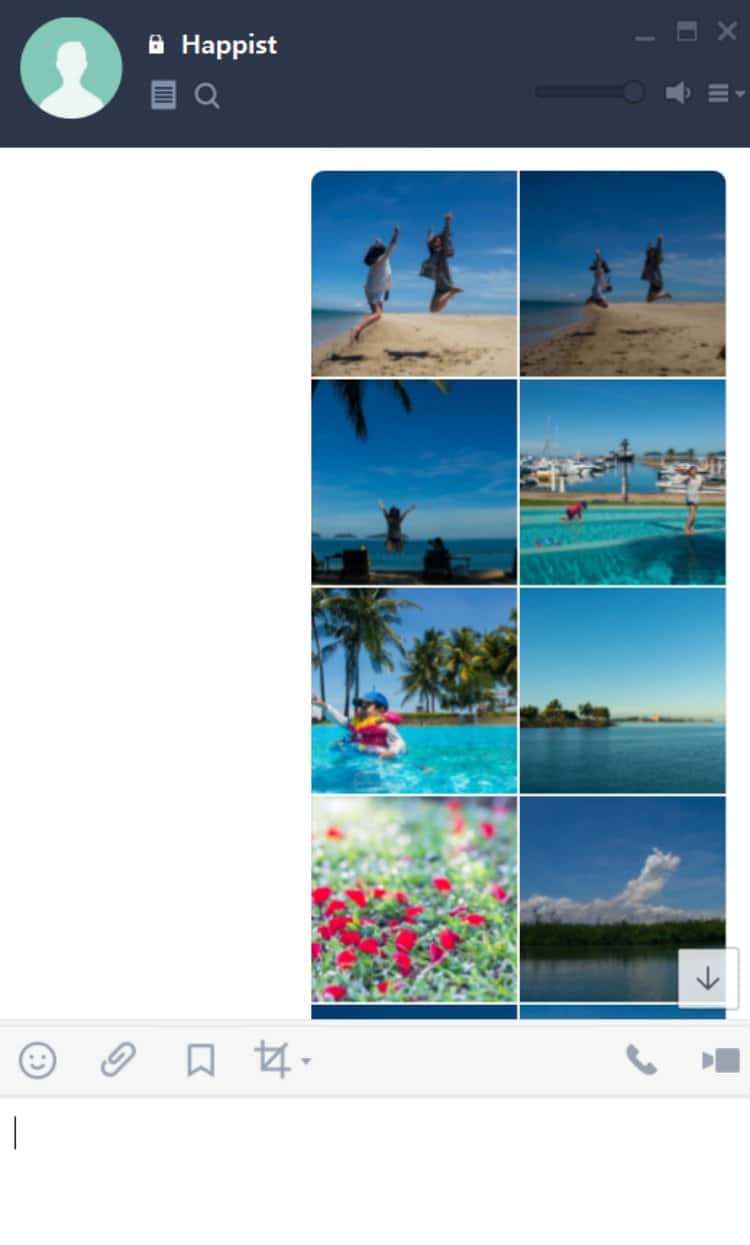Mute the chat via the speaker icon

coord(678,93)
